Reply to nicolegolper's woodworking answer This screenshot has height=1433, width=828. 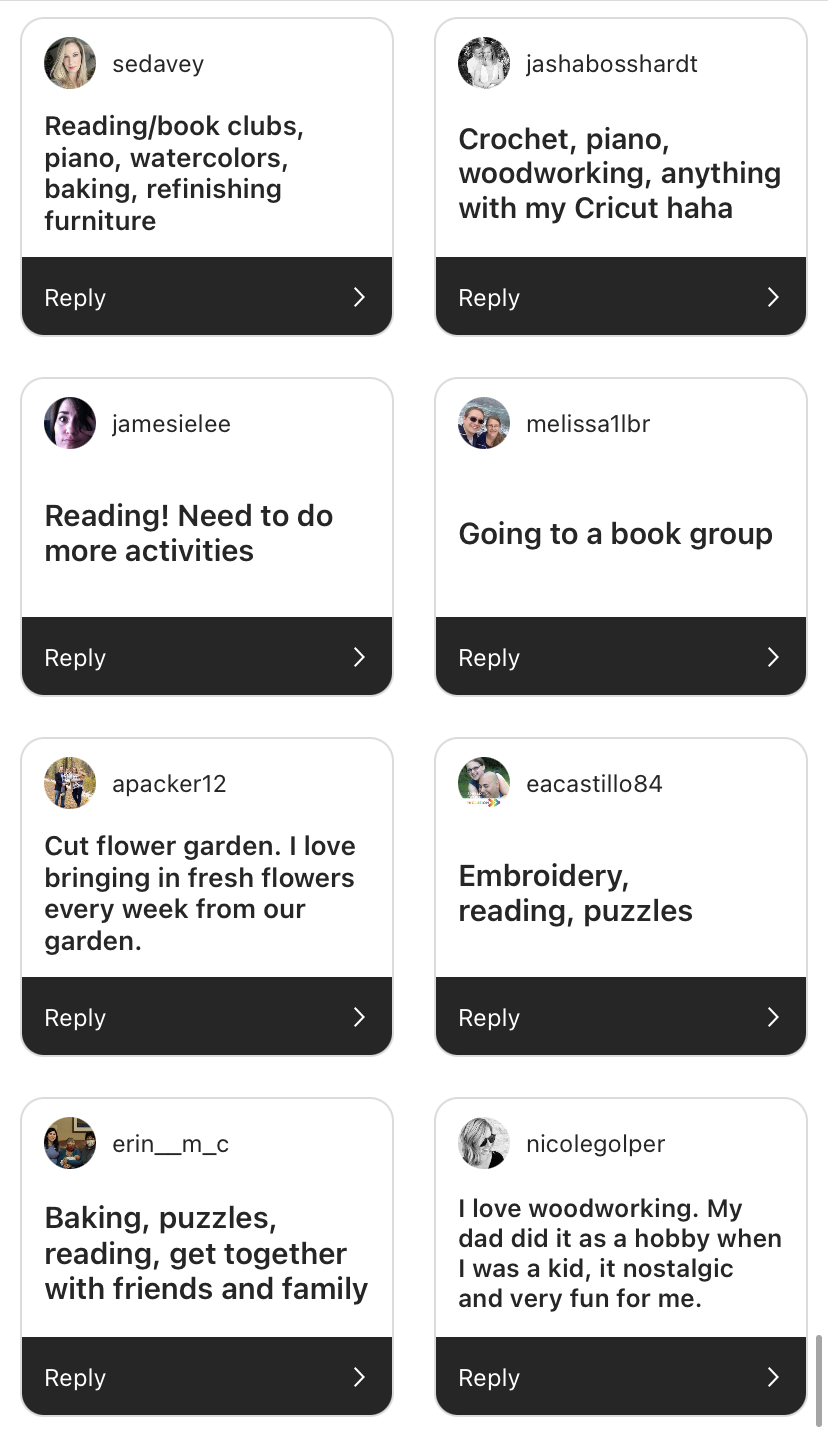coord(620,1377)
